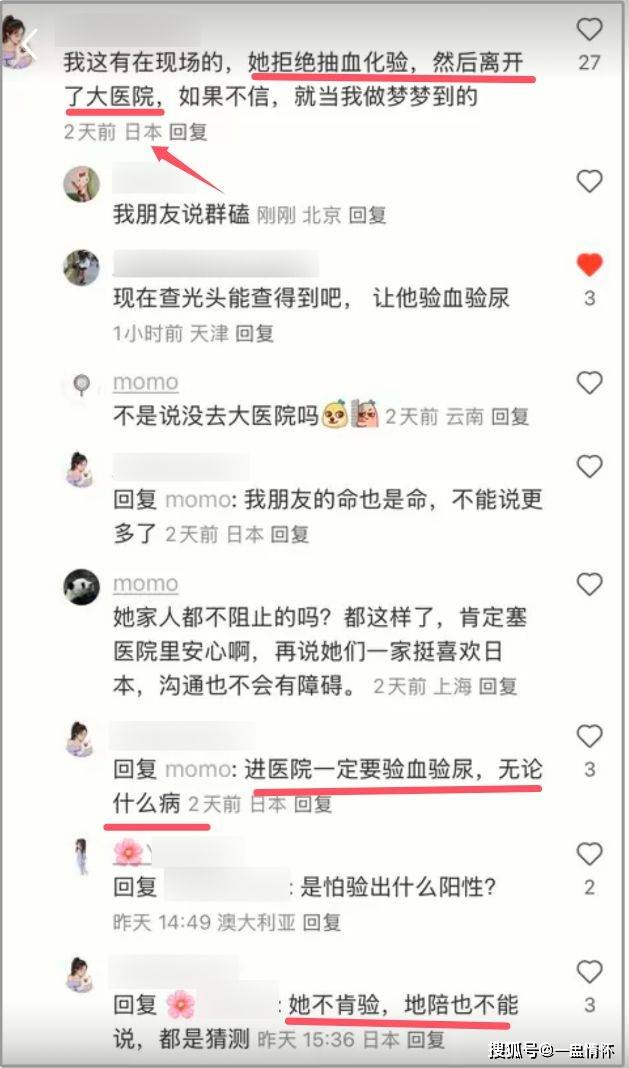The image size is (629, 1068).
Task: Like the 进医院一定要验血验尿 comment
Action: pyautogui.click(x=591, y=737)
